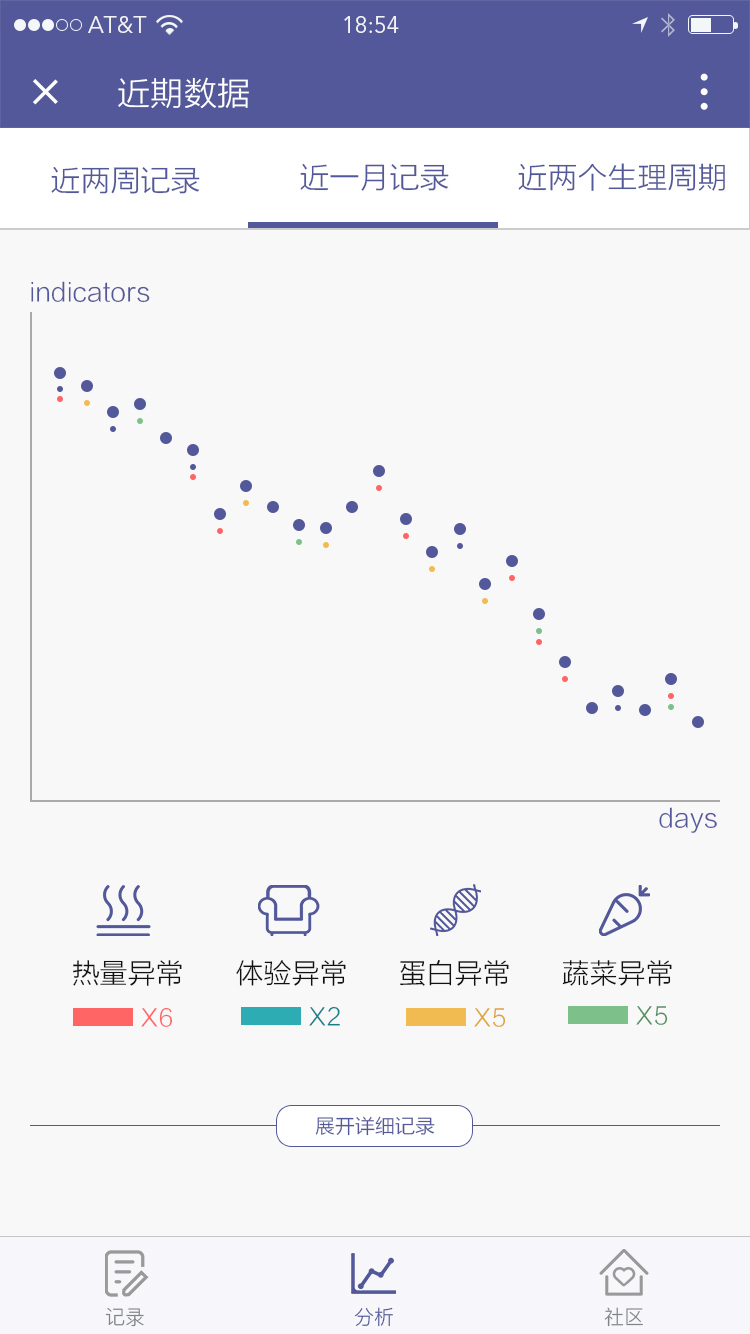
Task: Open the three-dot overflow menu
Action: pyautogui.click(x=704, y=92)
